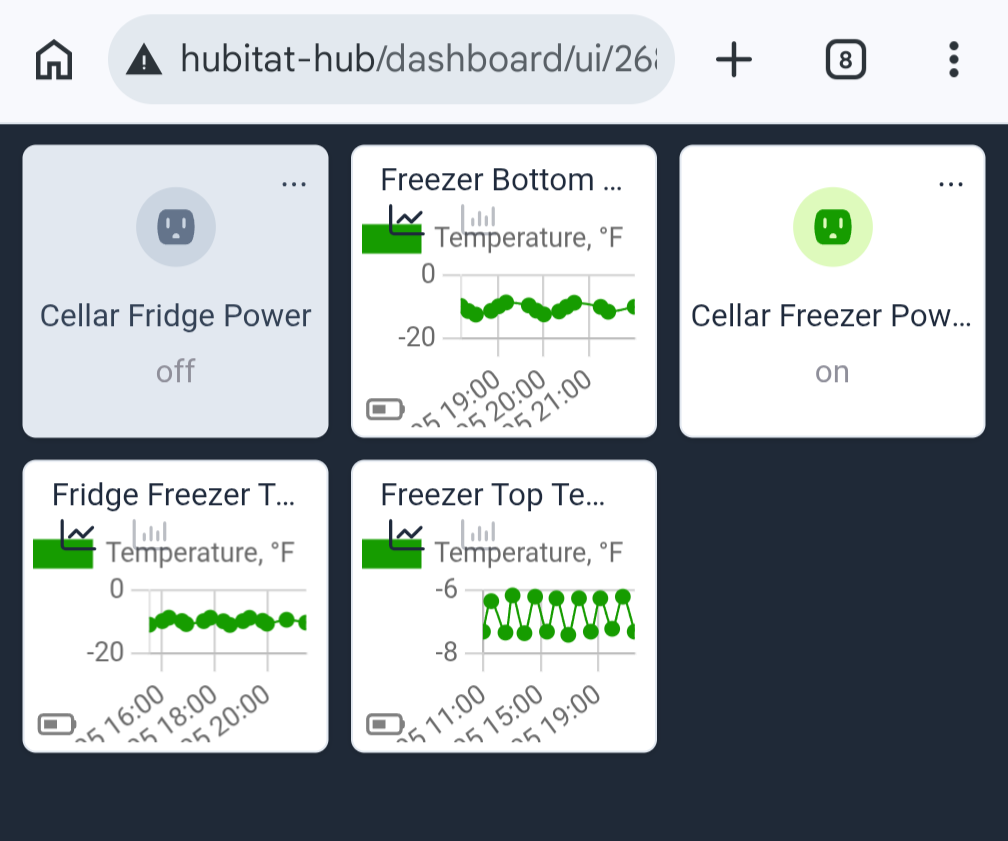The height and width of the screenshot is (841, 1008).
Task: Switch Freezer Bottom tile to bar chart
Action: (x=478, y=217)
